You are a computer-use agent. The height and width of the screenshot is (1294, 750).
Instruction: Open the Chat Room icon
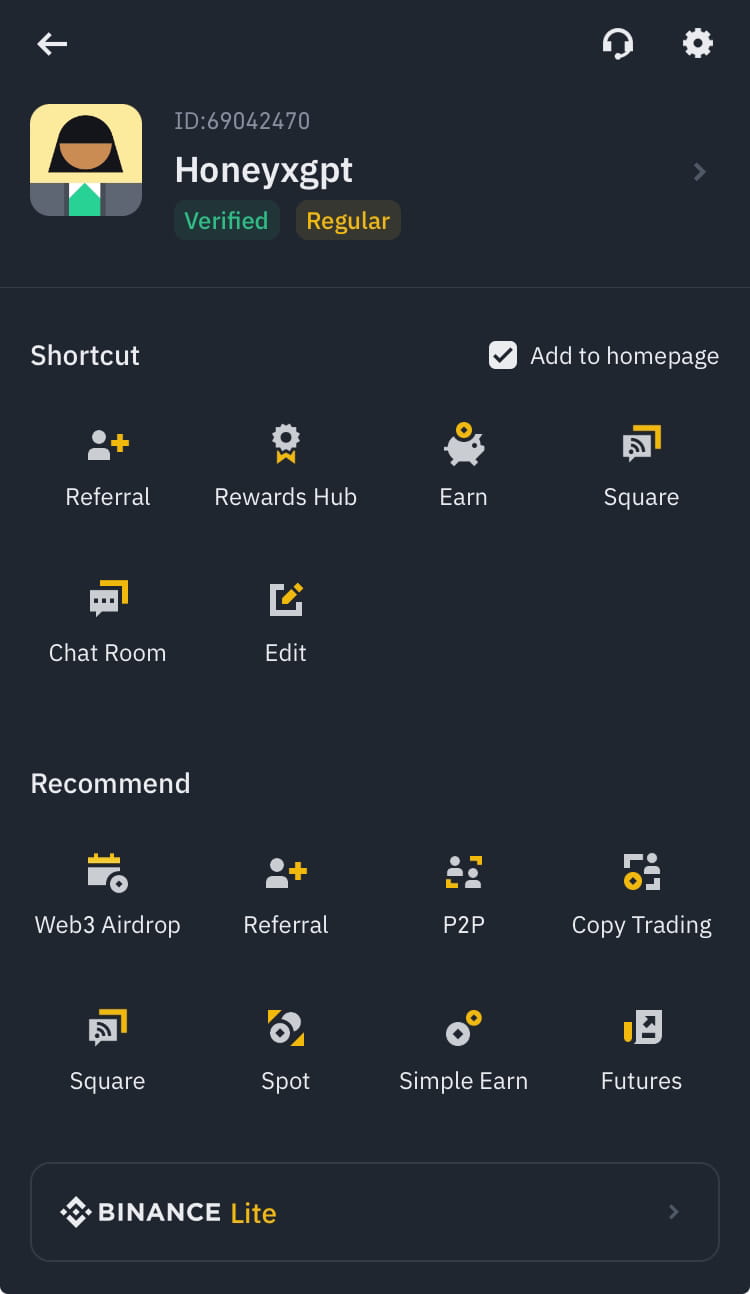pos(107,599)
